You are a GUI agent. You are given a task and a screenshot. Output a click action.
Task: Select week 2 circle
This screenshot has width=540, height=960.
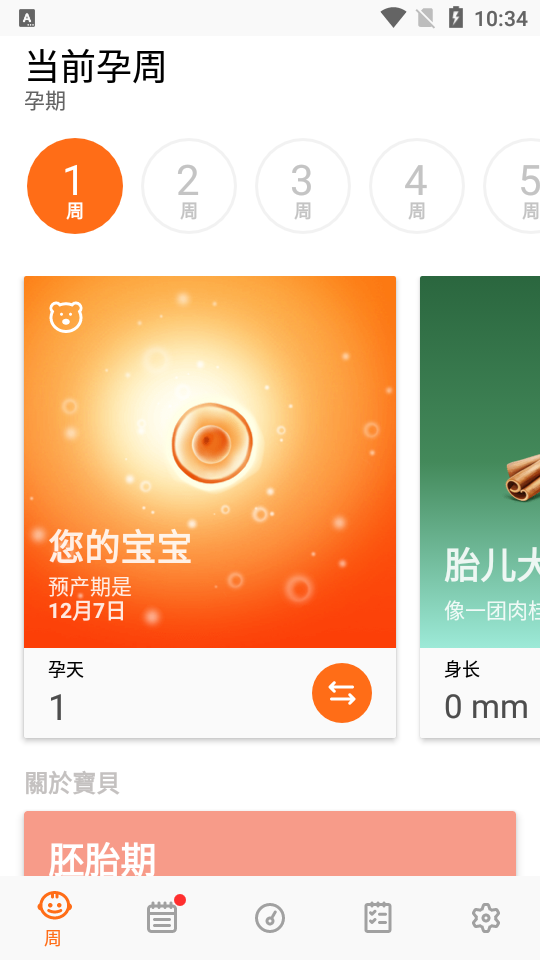[x=189, y=186]
